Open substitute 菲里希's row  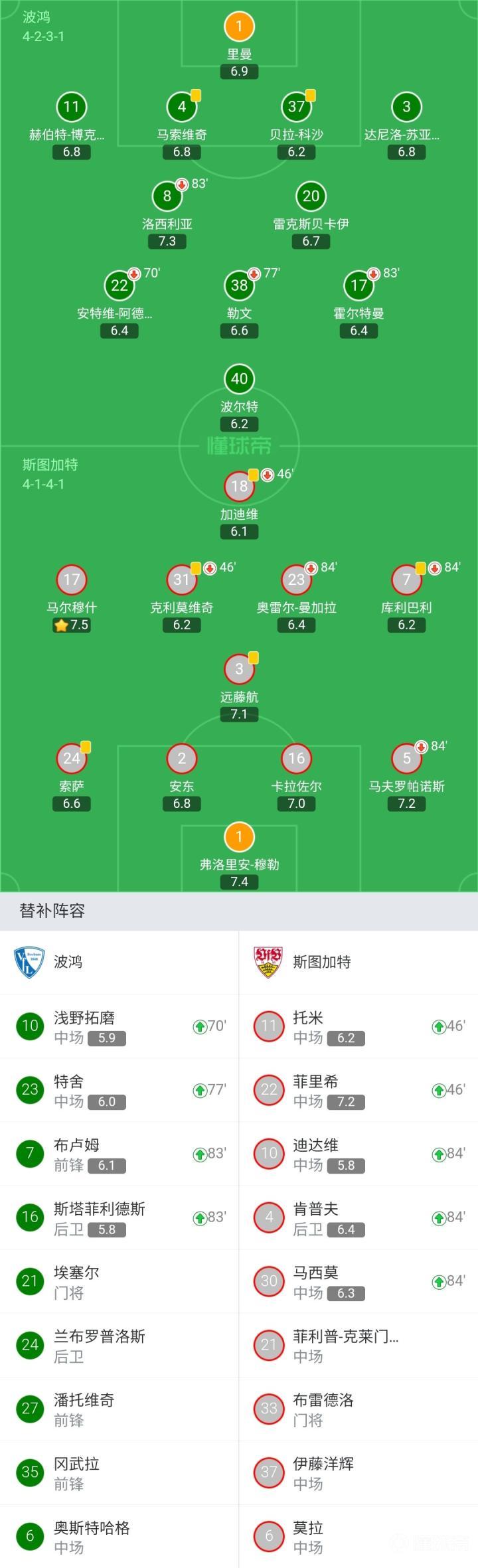pos(358,1090)
